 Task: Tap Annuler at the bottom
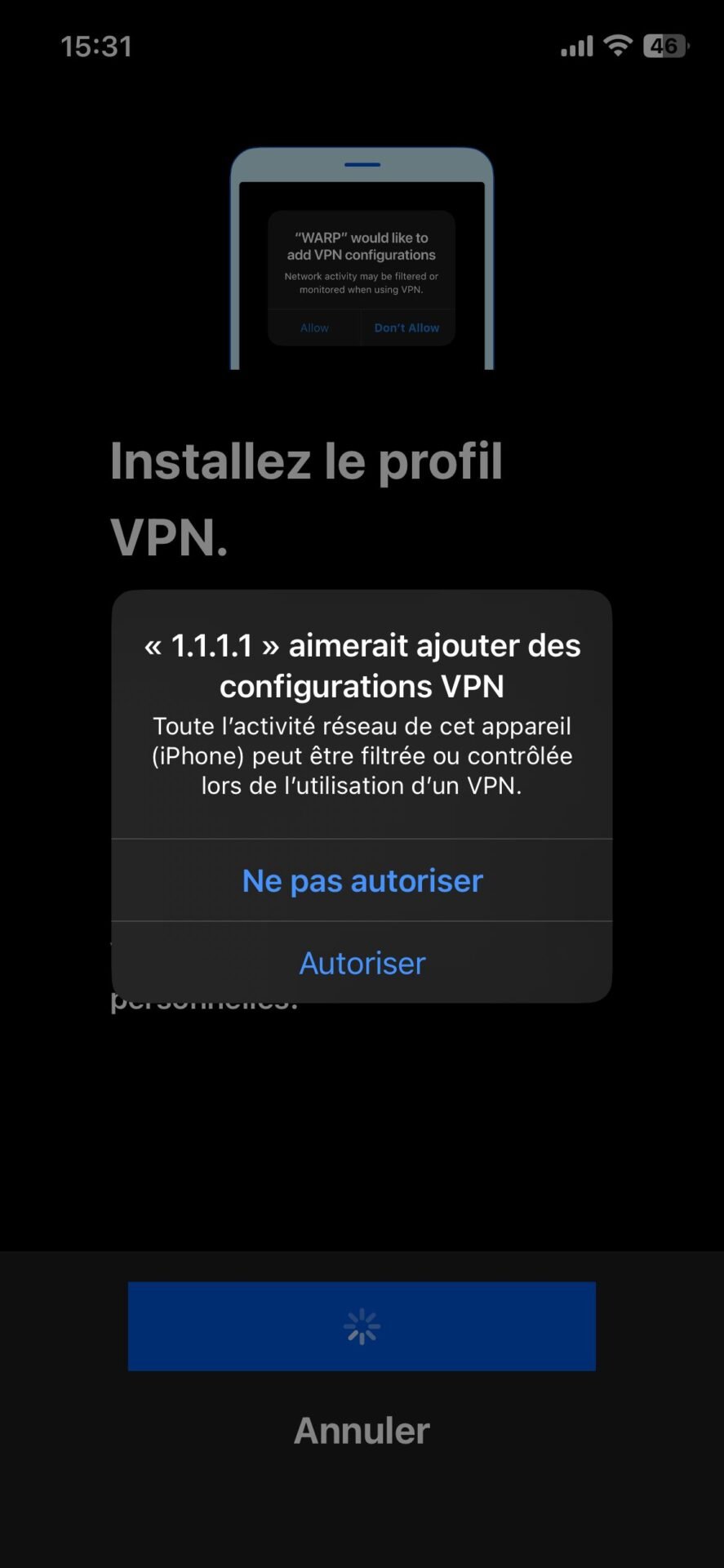(x=362, y=1430)
